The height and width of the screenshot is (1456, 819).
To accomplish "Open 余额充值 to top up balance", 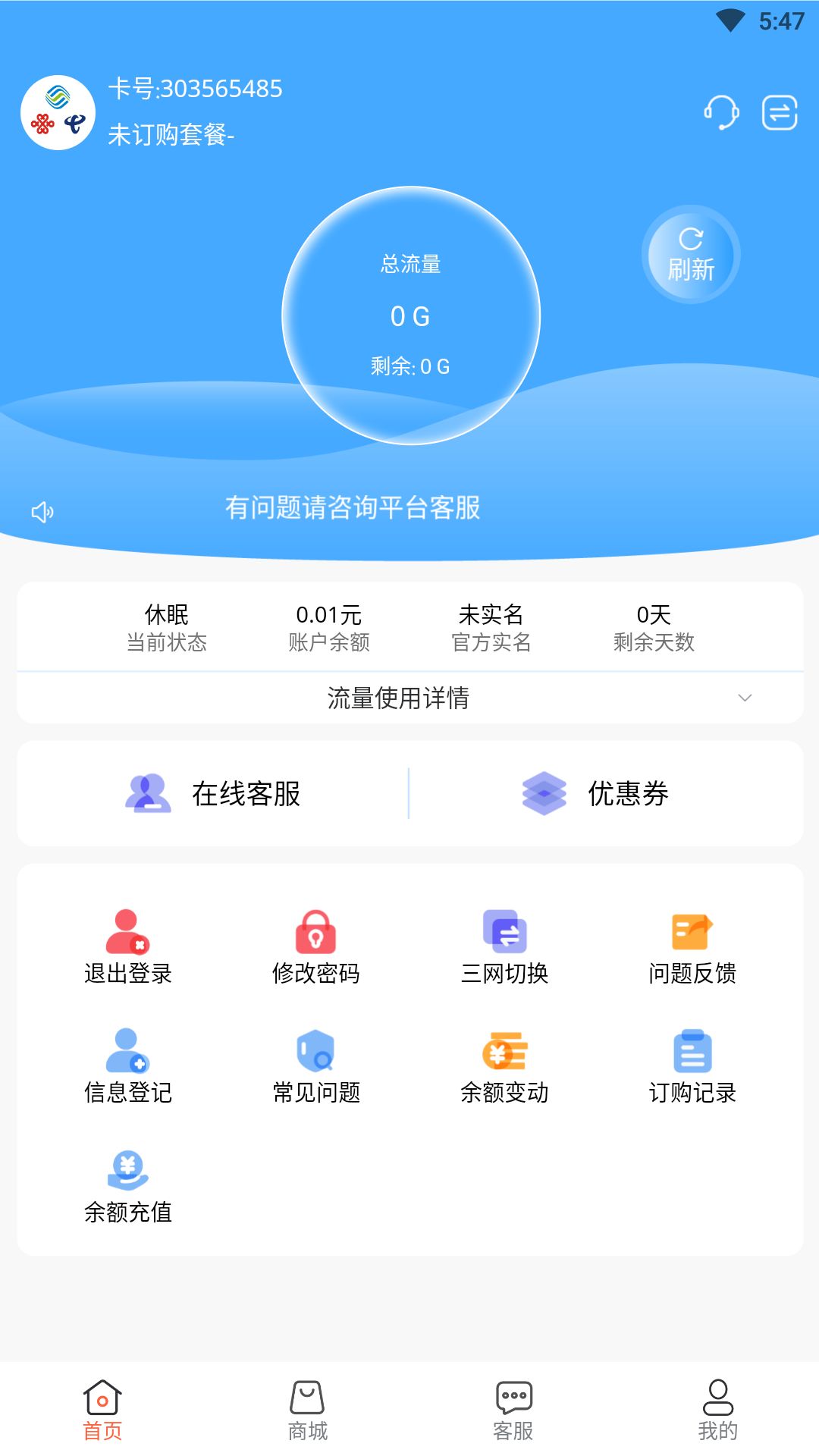I will pos(128,1185).
